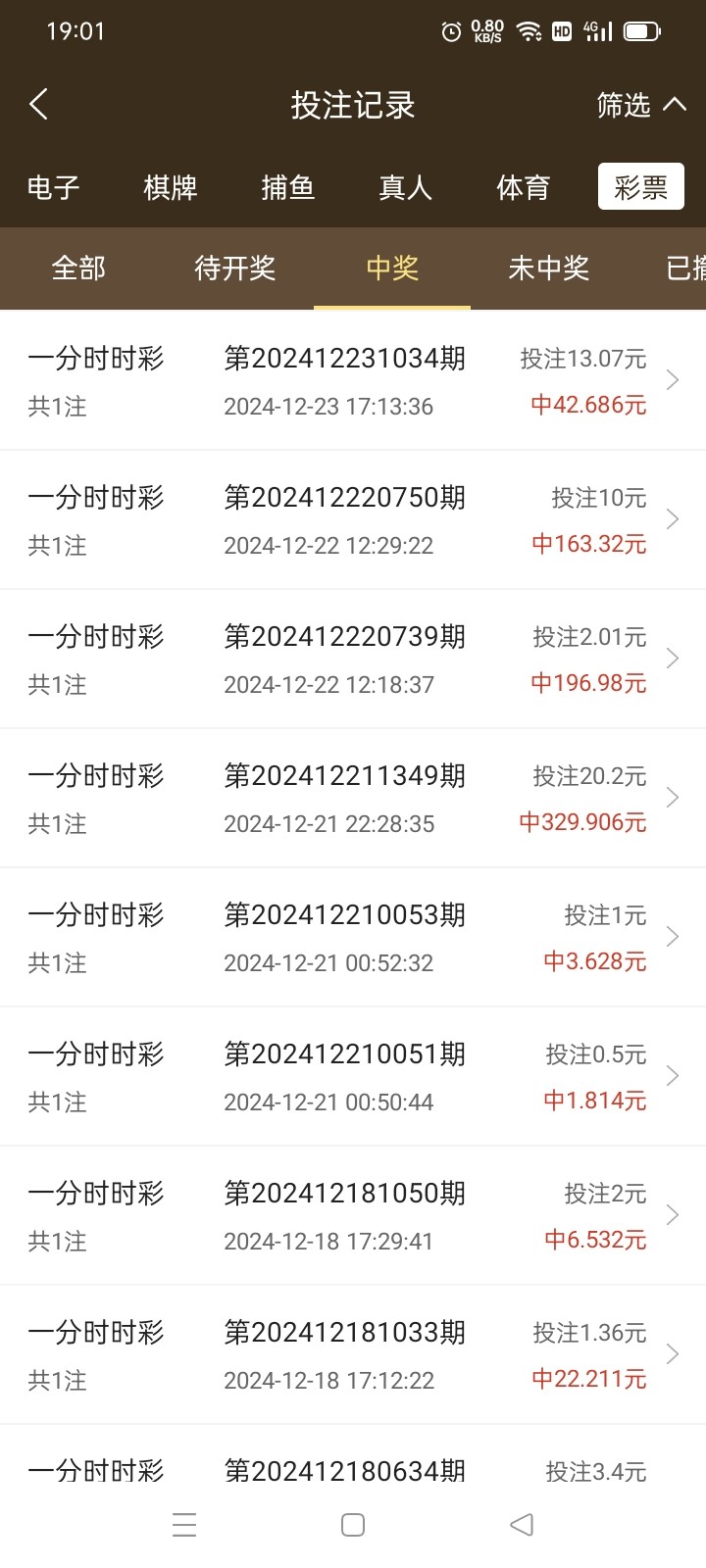Switch to the 电子 category
Viewport: 706px width, 1568px height.
[53, 187]
